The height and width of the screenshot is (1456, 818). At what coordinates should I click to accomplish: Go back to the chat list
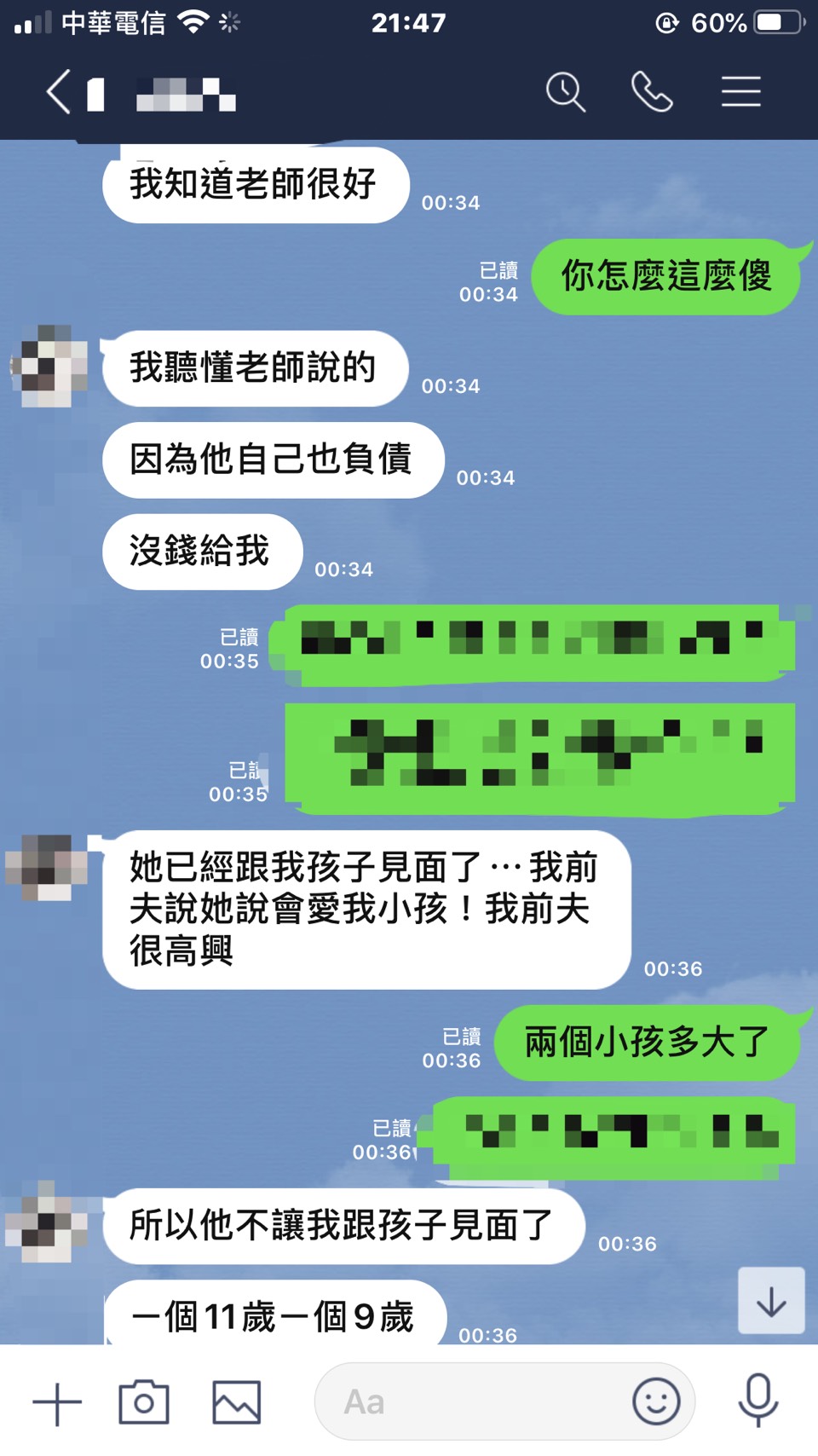coord(60,92)
